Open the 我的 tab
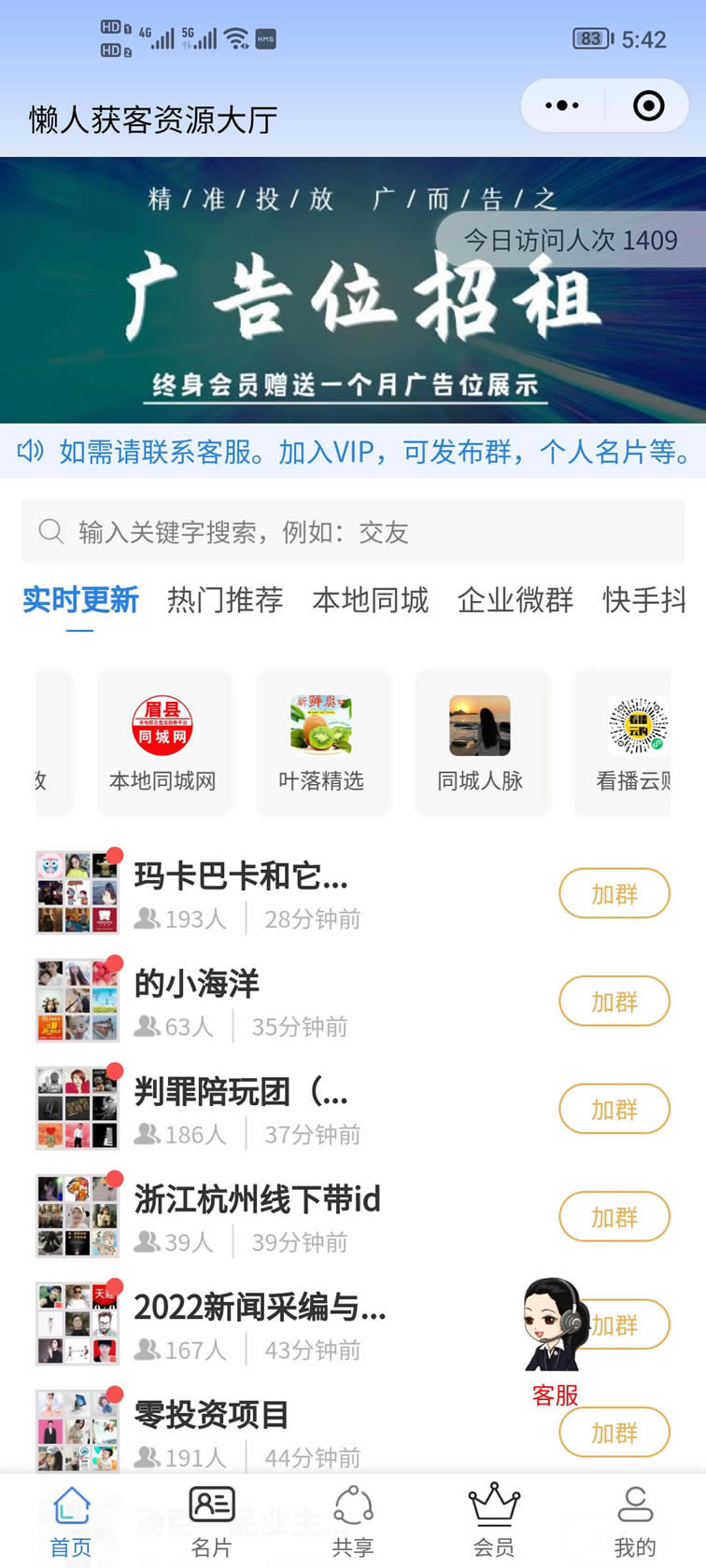706x1568 pixels. pos(635,1521)
